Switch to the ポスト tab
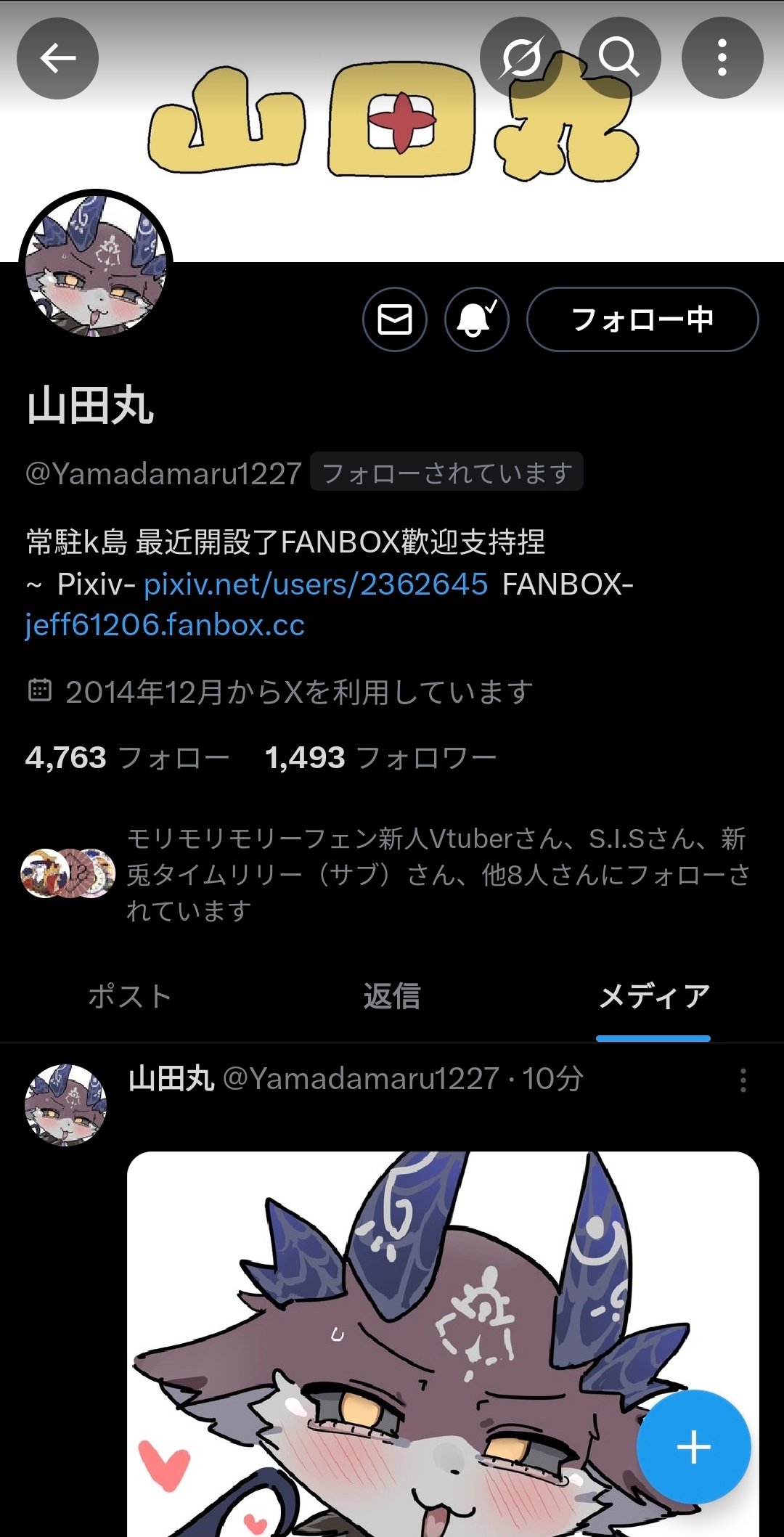Screen dimensions: 784x1537 (x=130, y=996)
